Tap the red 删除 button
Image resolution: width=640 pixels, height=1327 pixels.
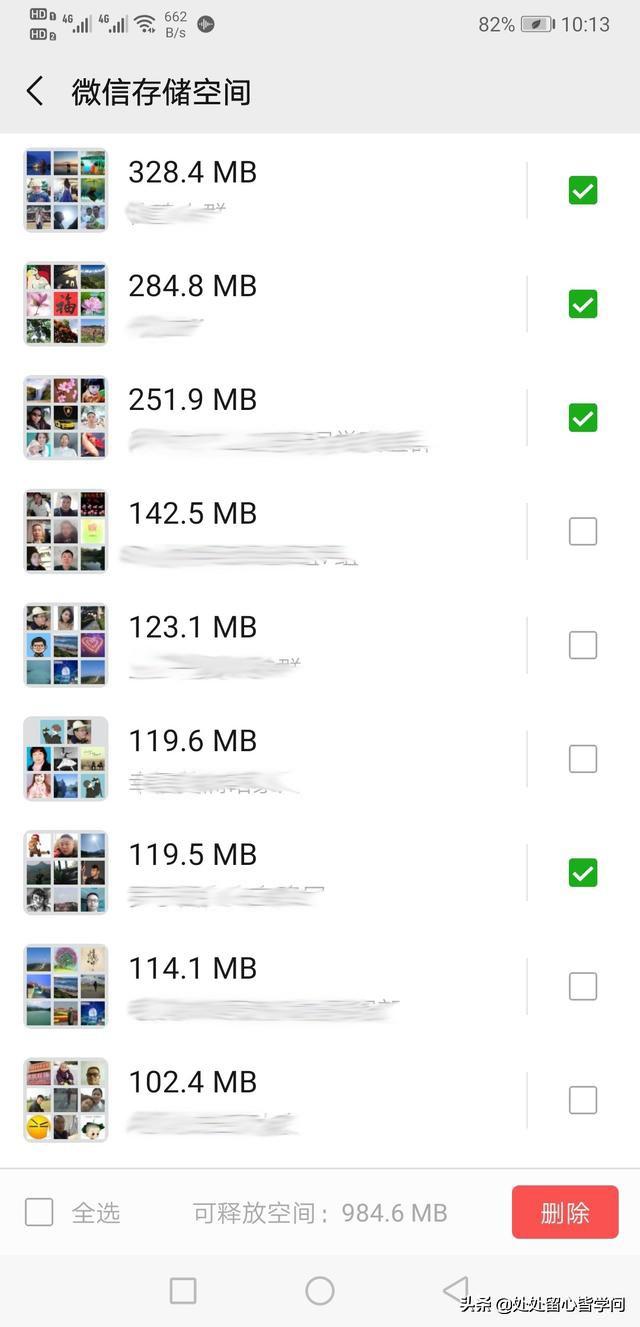pyautogui.click(x=565, y=1213)
